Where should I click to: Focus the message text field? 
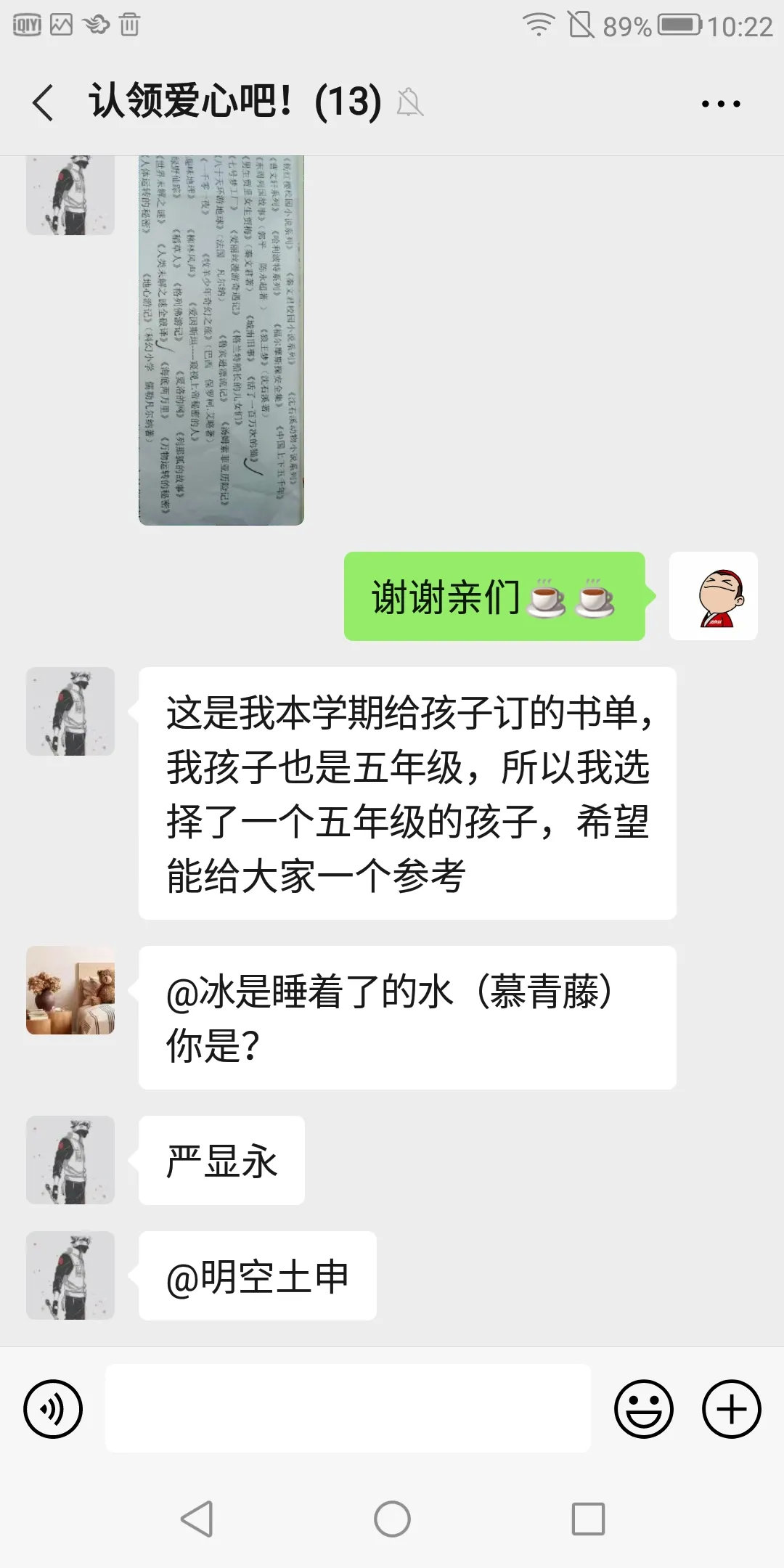click(x=348, y=1408)
